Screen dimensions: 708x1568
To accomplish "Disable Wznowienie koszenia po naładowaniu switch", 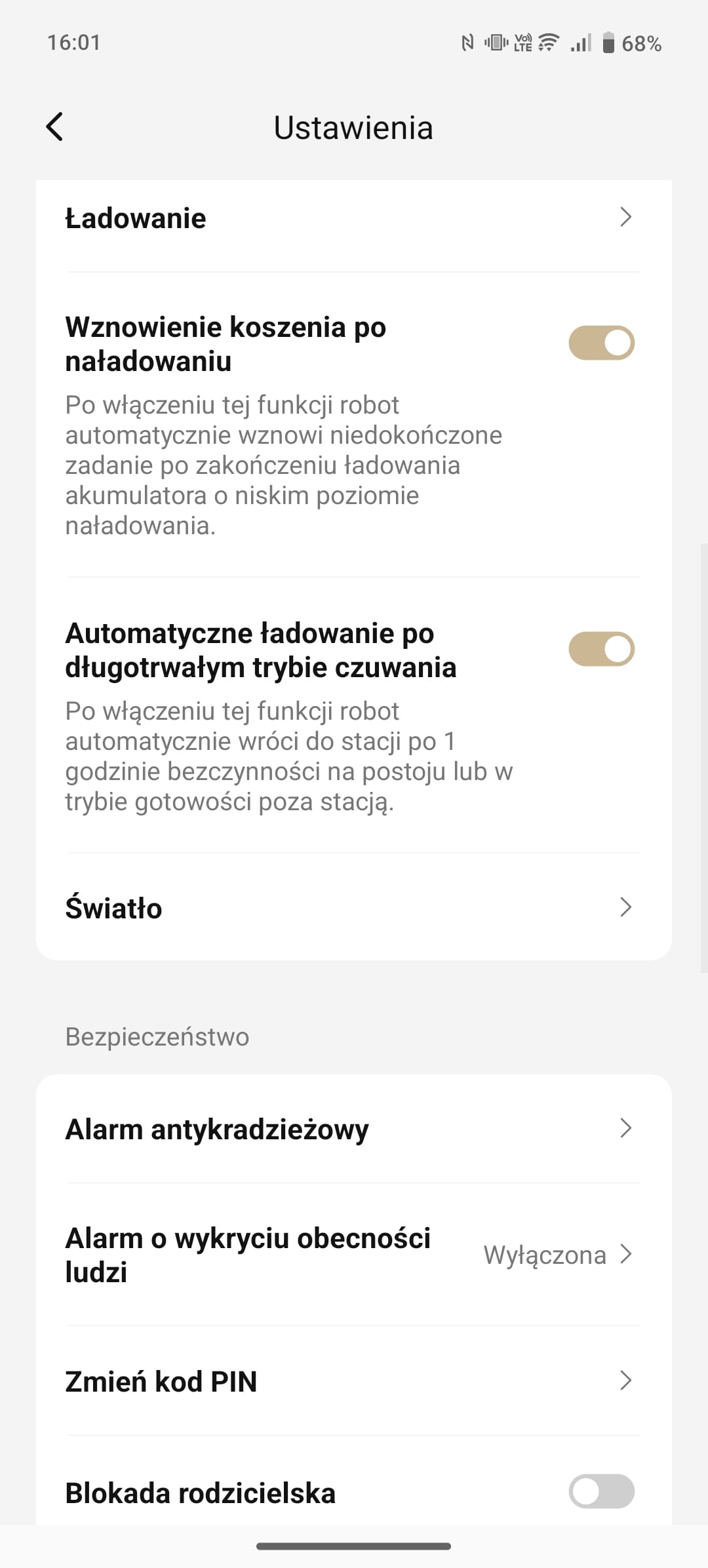I will (601, 343).
